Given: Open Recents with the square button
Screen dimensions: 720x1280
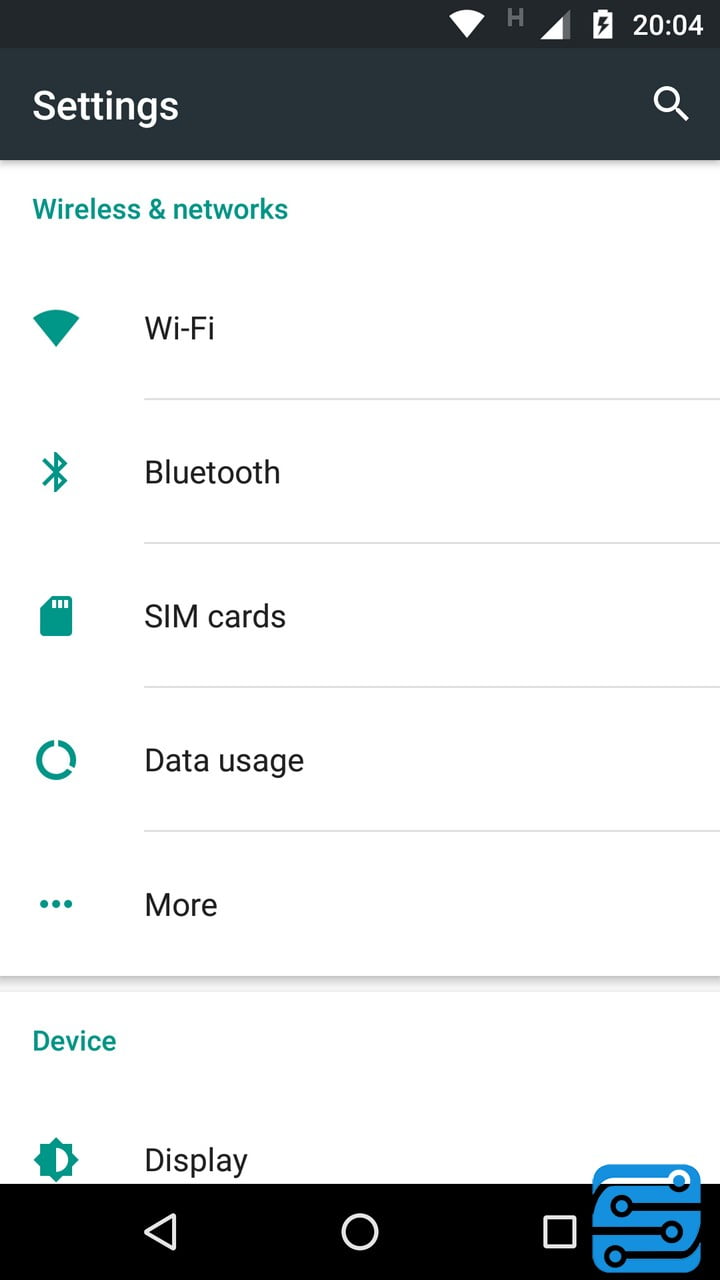Looking at the screenshot, I should coord(560,1232).
